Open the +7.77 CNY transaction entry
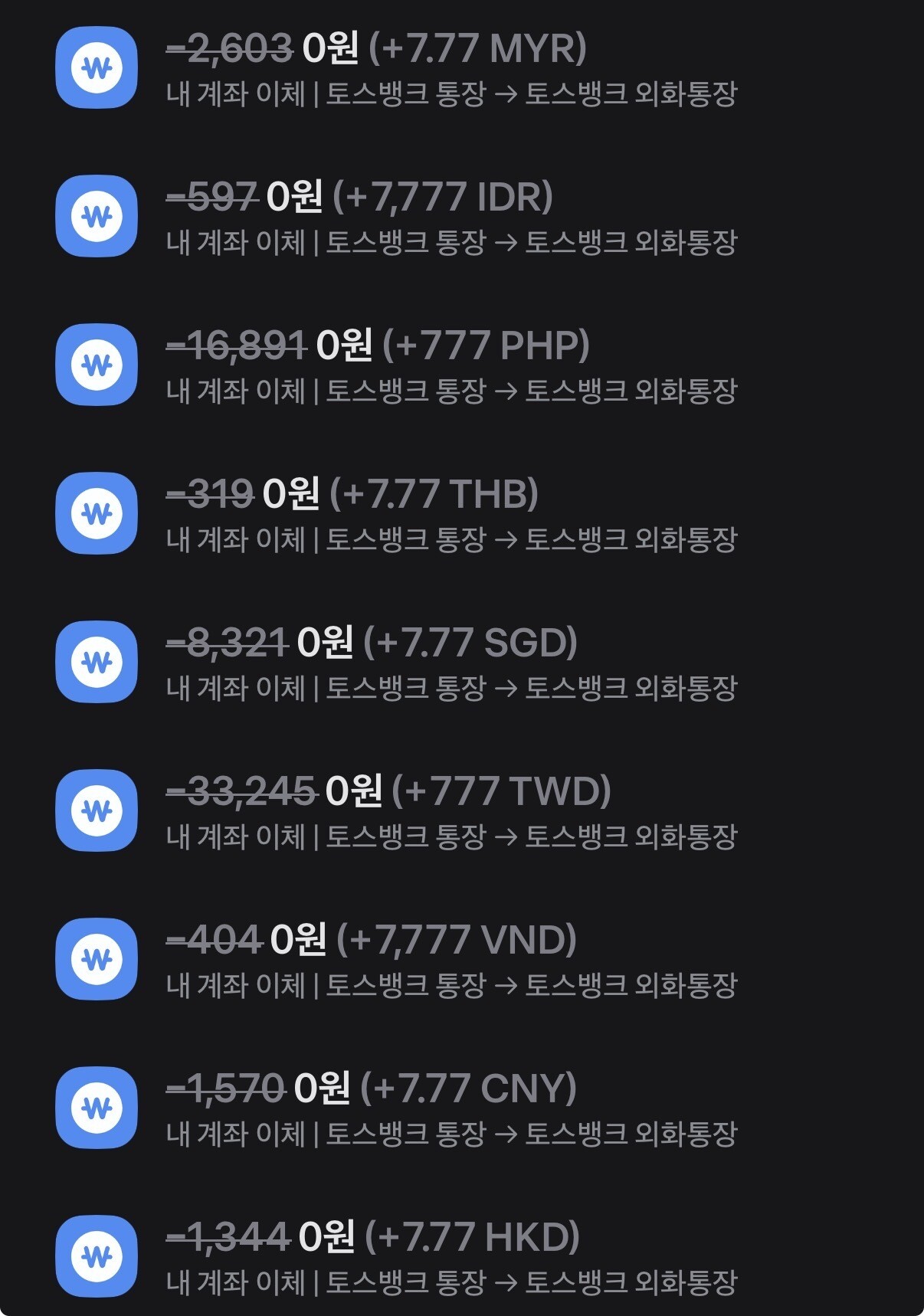The width and height of the screenshot is (924, 1316). pos(462,1108)
